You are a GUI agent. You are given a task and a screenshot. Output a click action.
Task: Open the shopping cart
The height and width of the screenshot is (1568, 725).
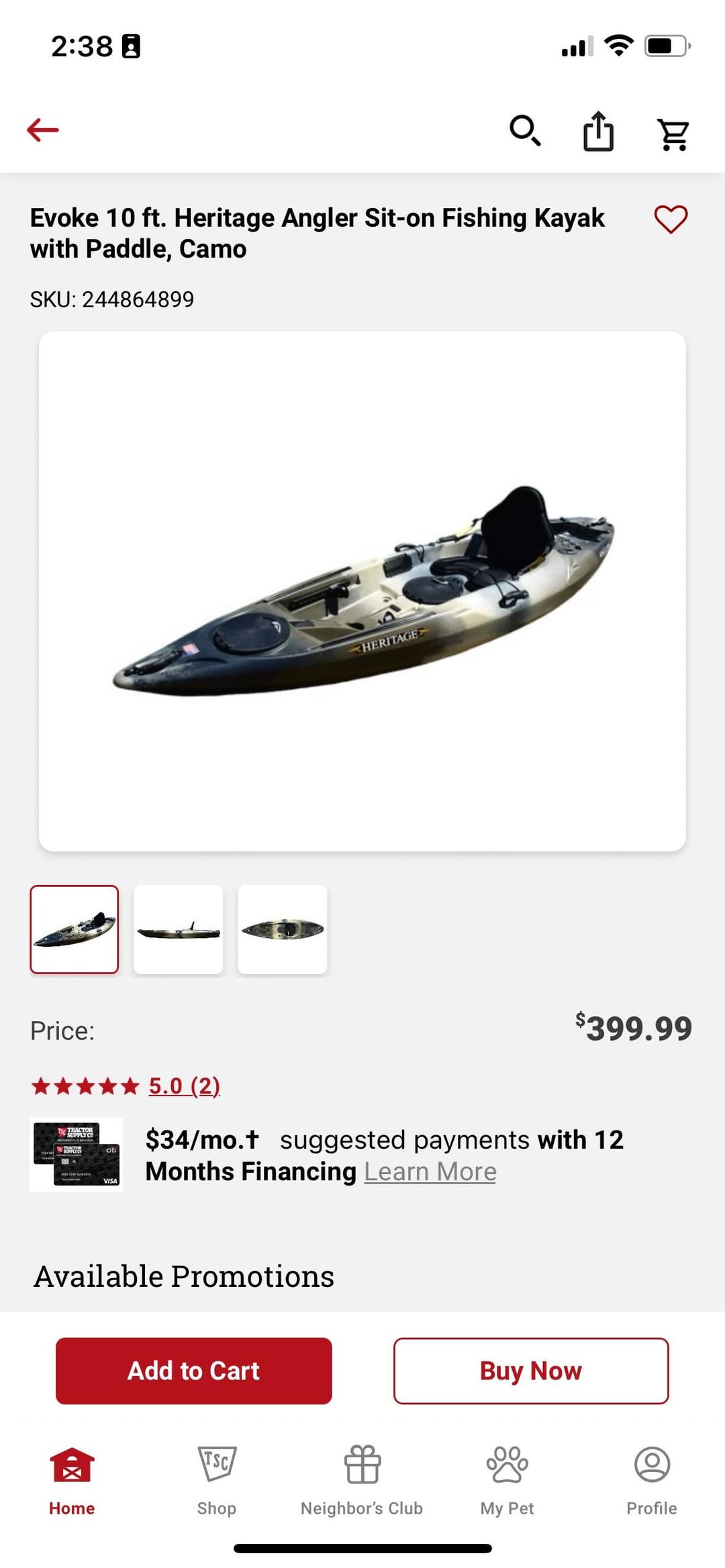click(x=673, y=134)
